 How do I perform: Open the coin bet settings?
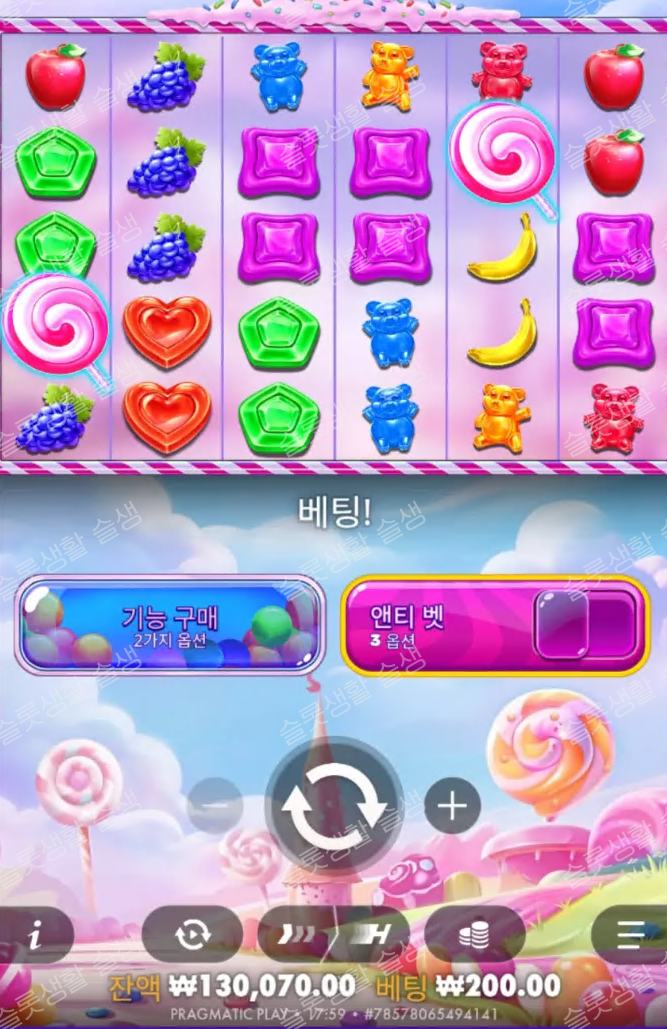tap(474, 935)
